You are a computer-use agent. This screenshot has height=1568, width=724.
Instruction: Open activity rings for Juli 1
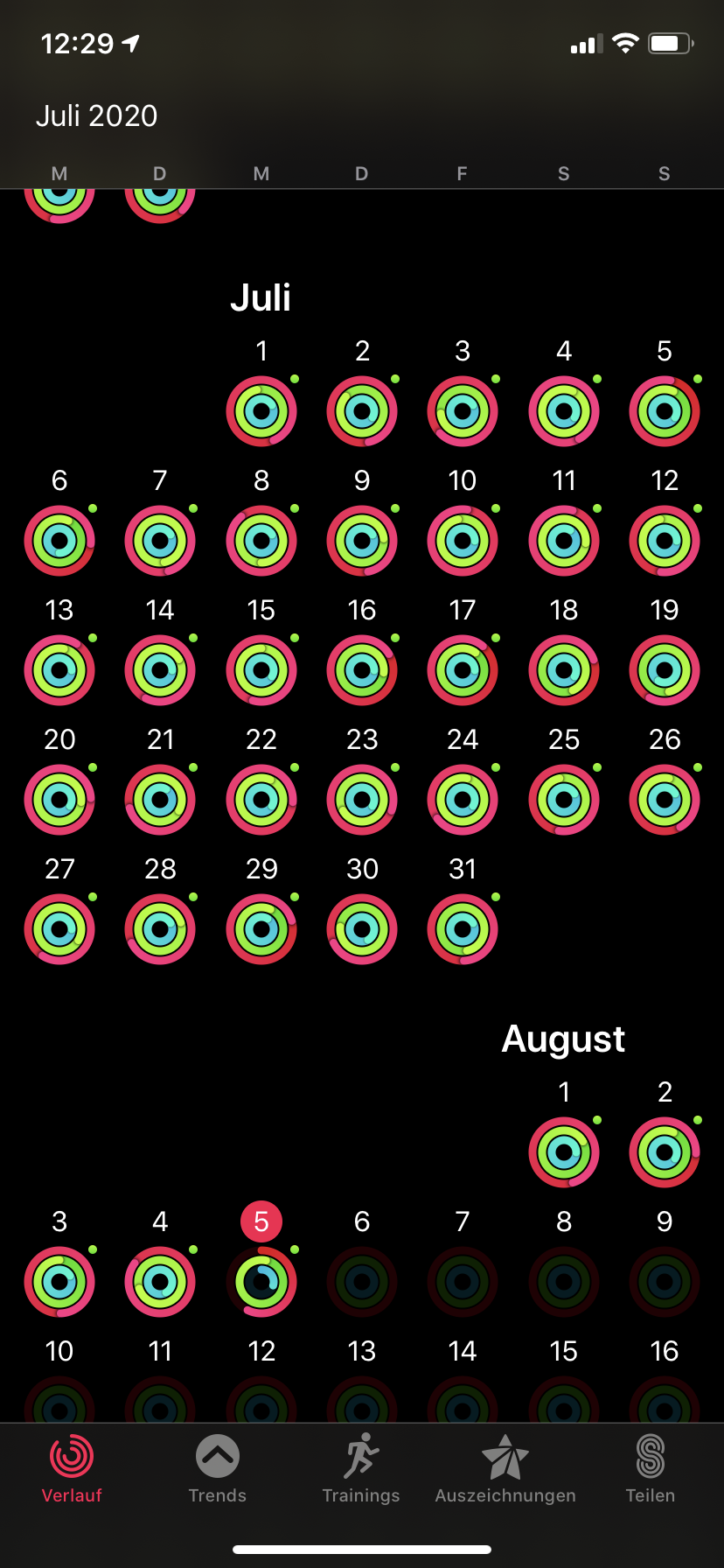coord(261,410)
